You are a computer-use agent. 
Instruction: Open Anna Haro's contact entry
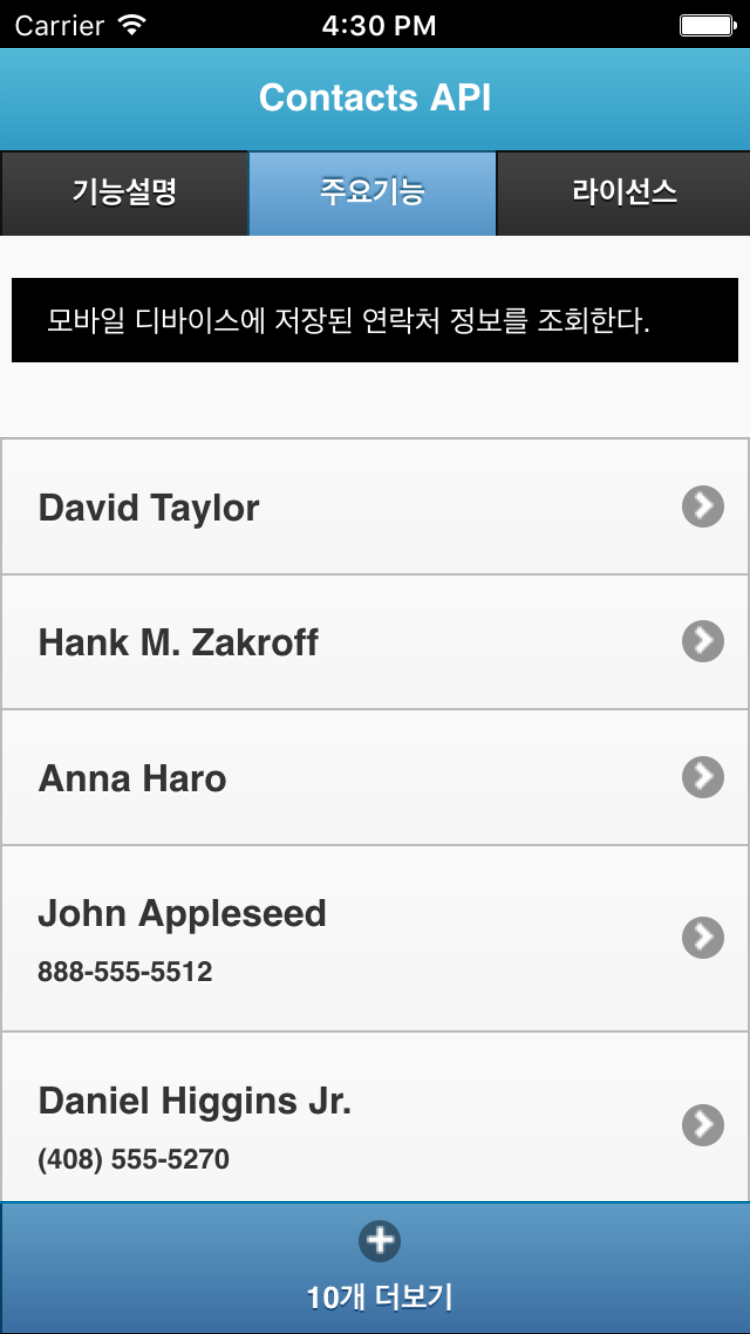(x=375, y=778)
